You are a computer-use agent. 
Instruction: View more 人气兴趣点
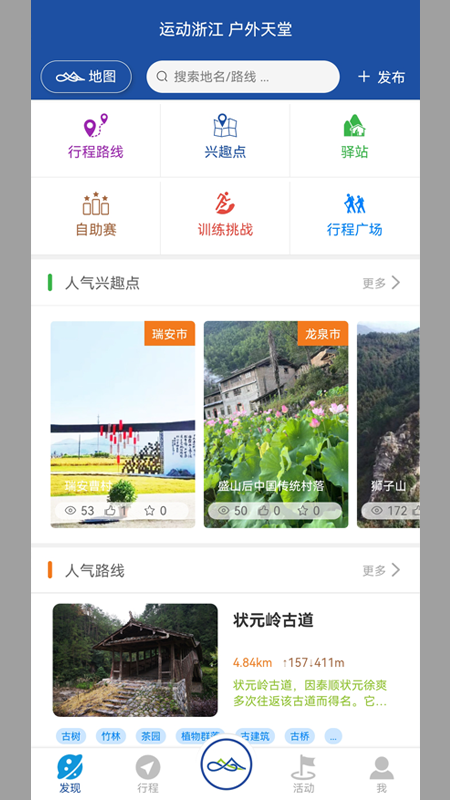(x=381, y=283)
